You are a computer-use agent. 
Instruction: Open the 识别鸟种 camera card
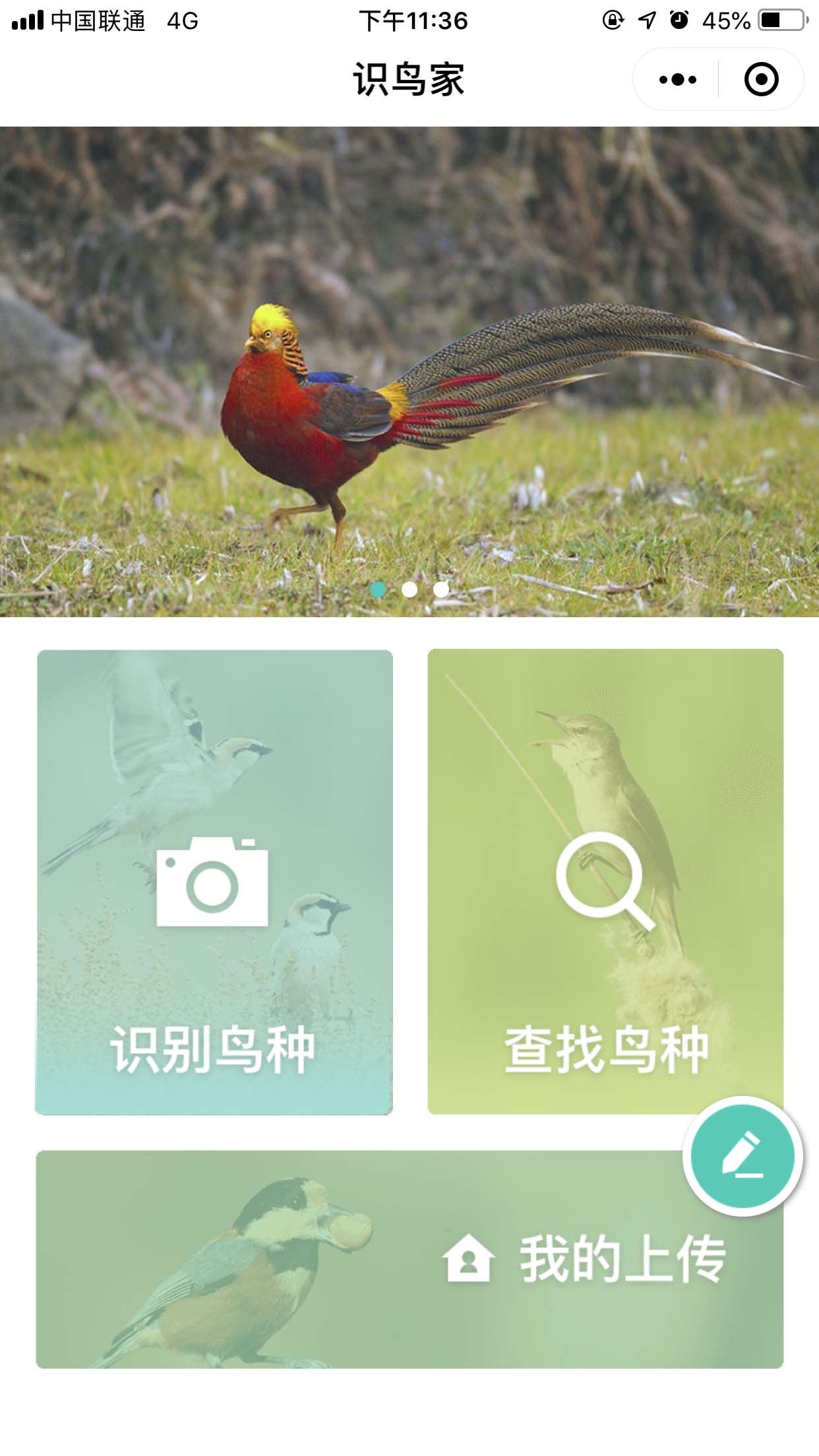tap(214, 882)
